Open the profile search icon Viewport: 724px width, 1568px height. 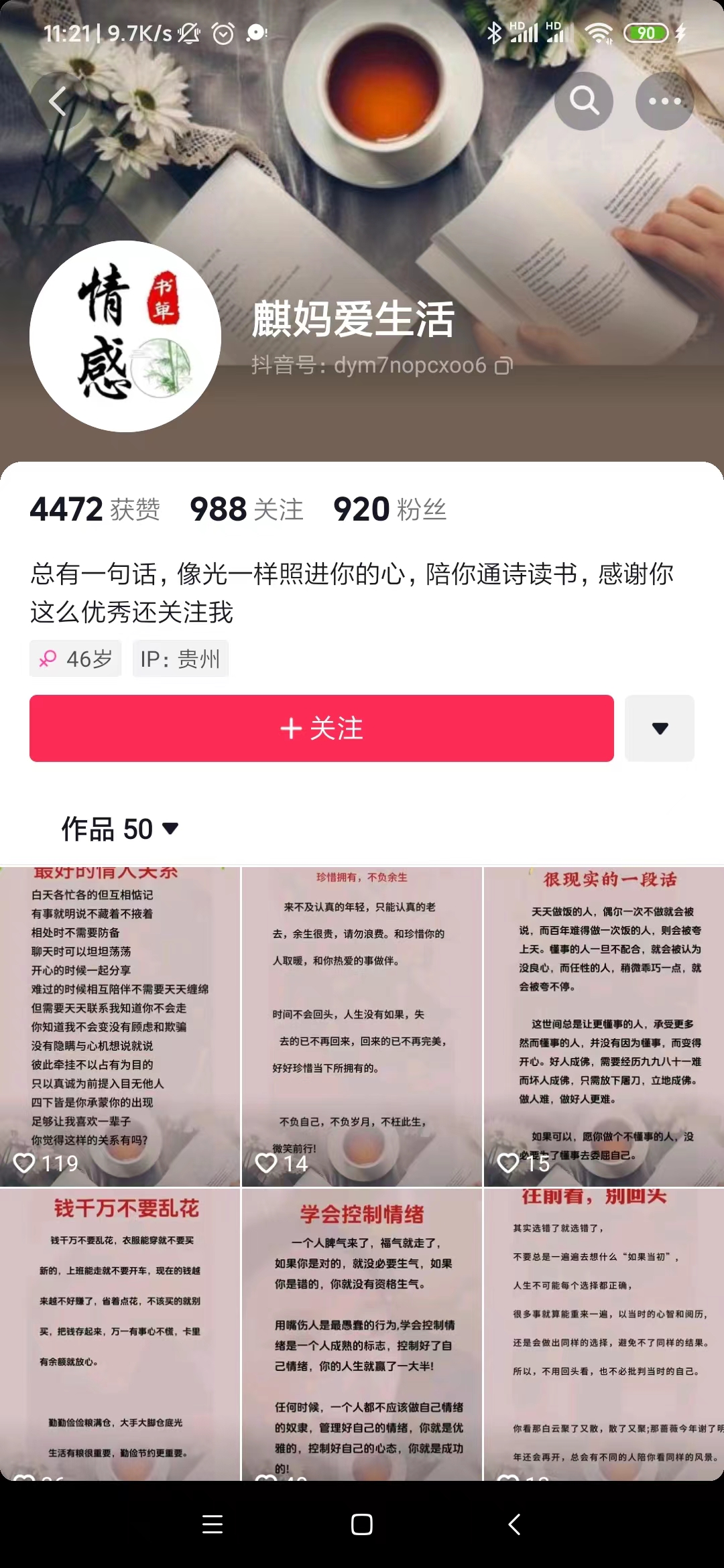click(x=584, y=101)
